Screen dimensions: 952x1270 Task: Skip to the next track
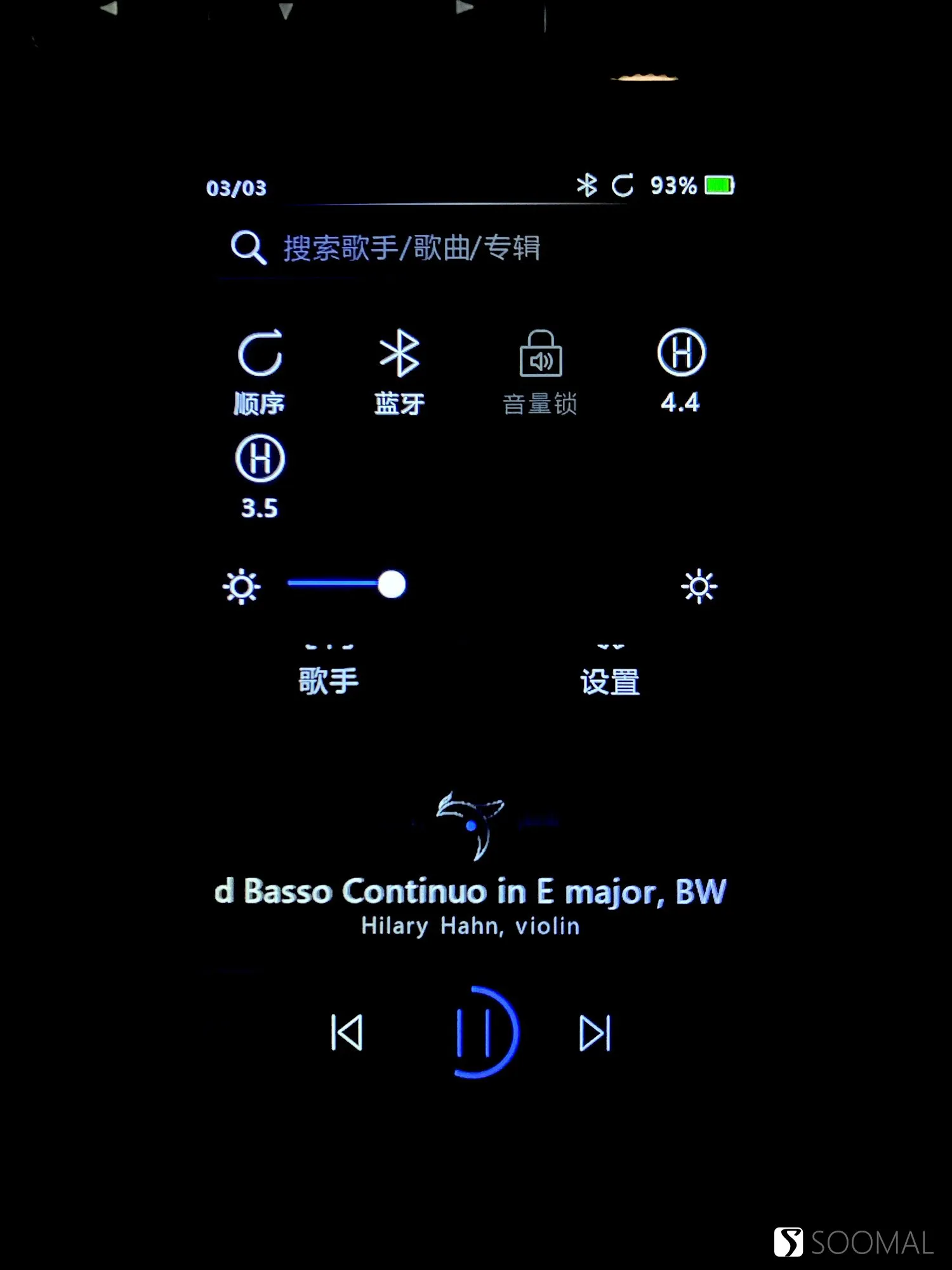[595, 1033]
